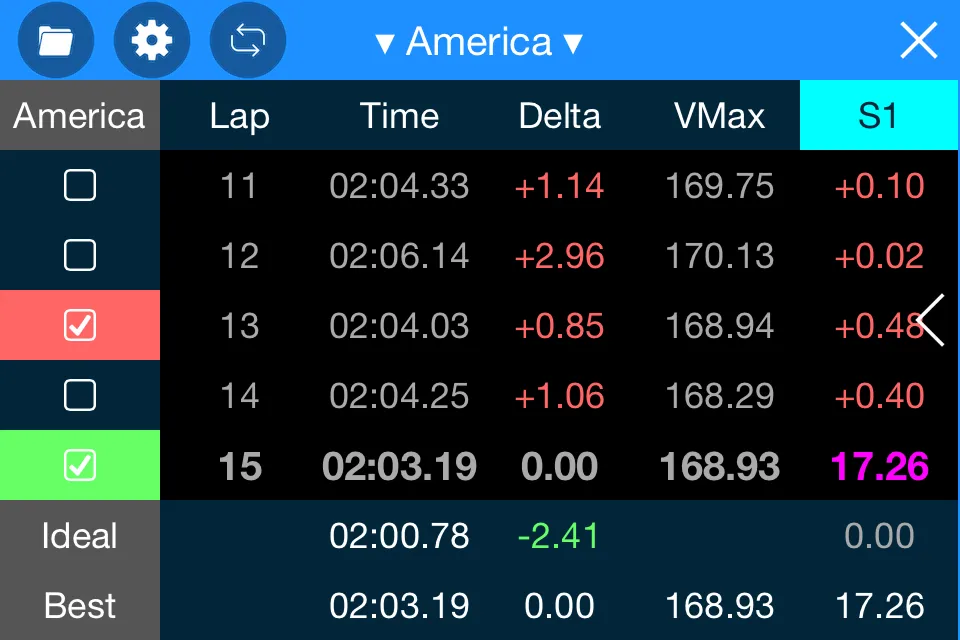960x640 pixels.
Task: Check the box for lap 11
Action: click(80, 186)
